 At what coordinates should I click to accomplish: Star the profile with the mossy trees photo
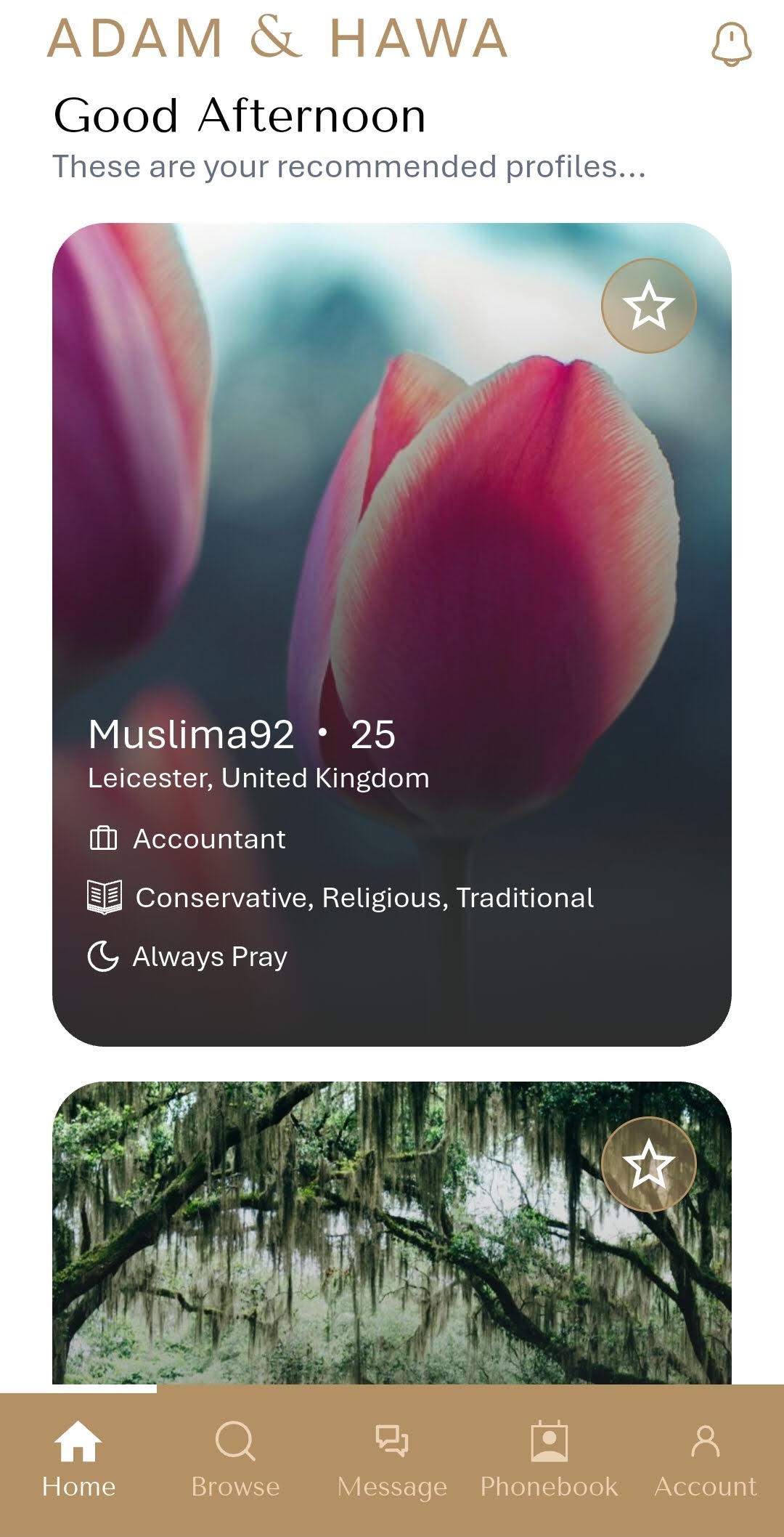point(648,1164)
